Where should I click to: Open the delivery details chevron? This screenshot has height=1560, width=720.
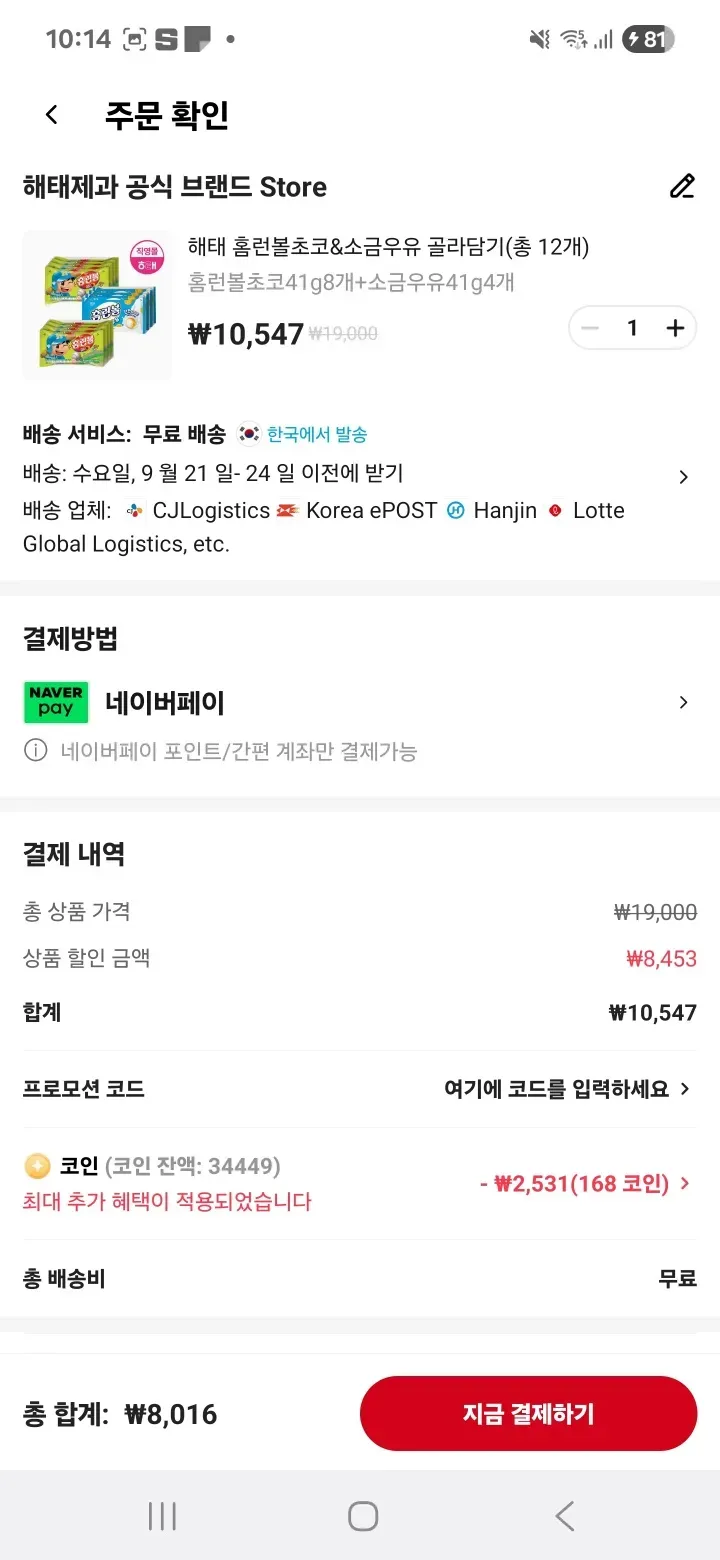point(684,476)
